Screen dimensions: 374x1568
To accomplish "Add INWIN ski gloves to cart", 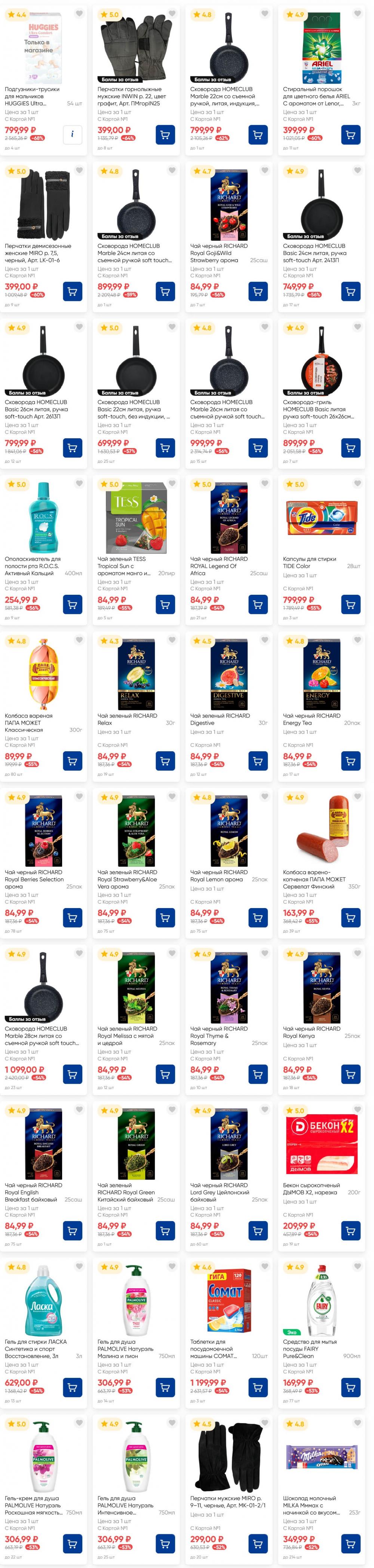I will point(165,134).
